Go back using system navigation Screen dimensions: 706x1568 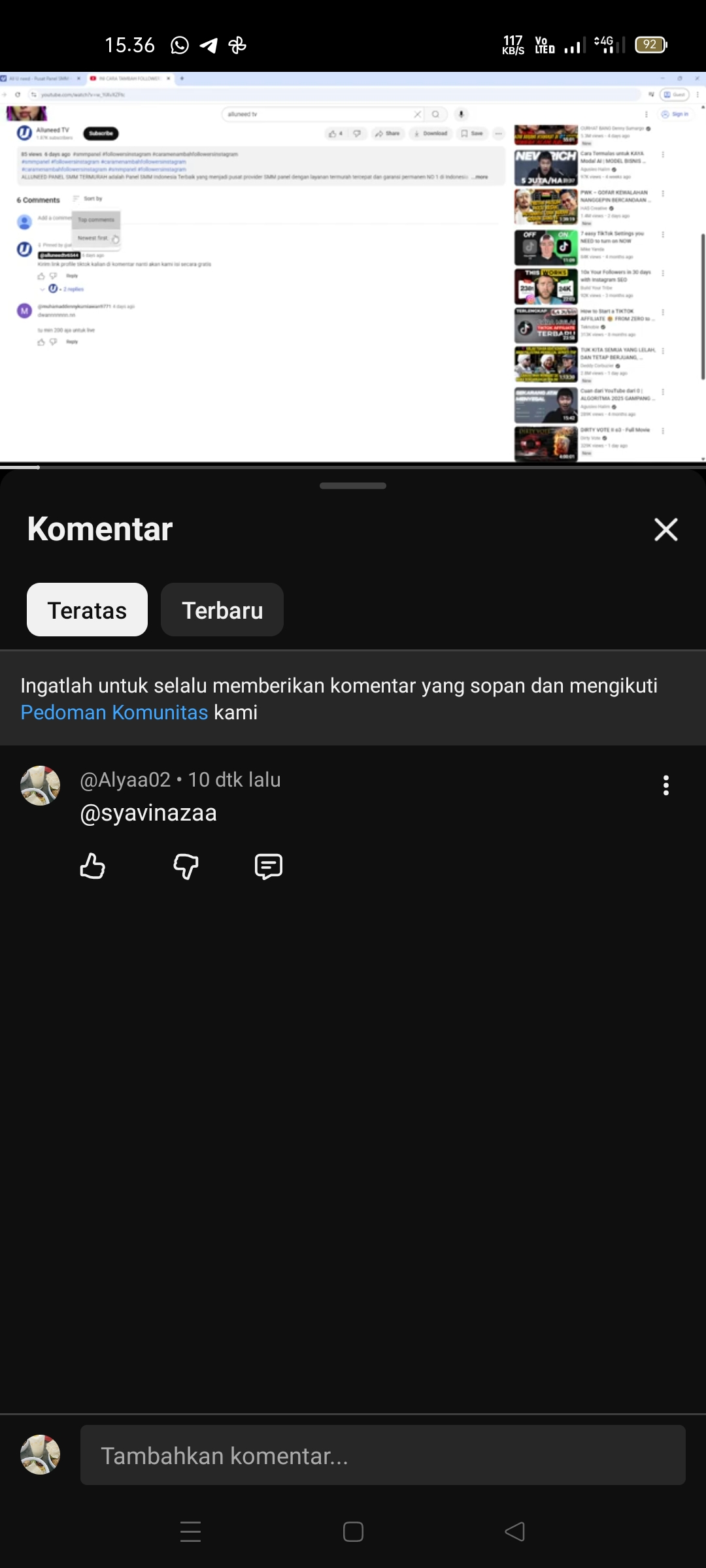pos(514,1531)
